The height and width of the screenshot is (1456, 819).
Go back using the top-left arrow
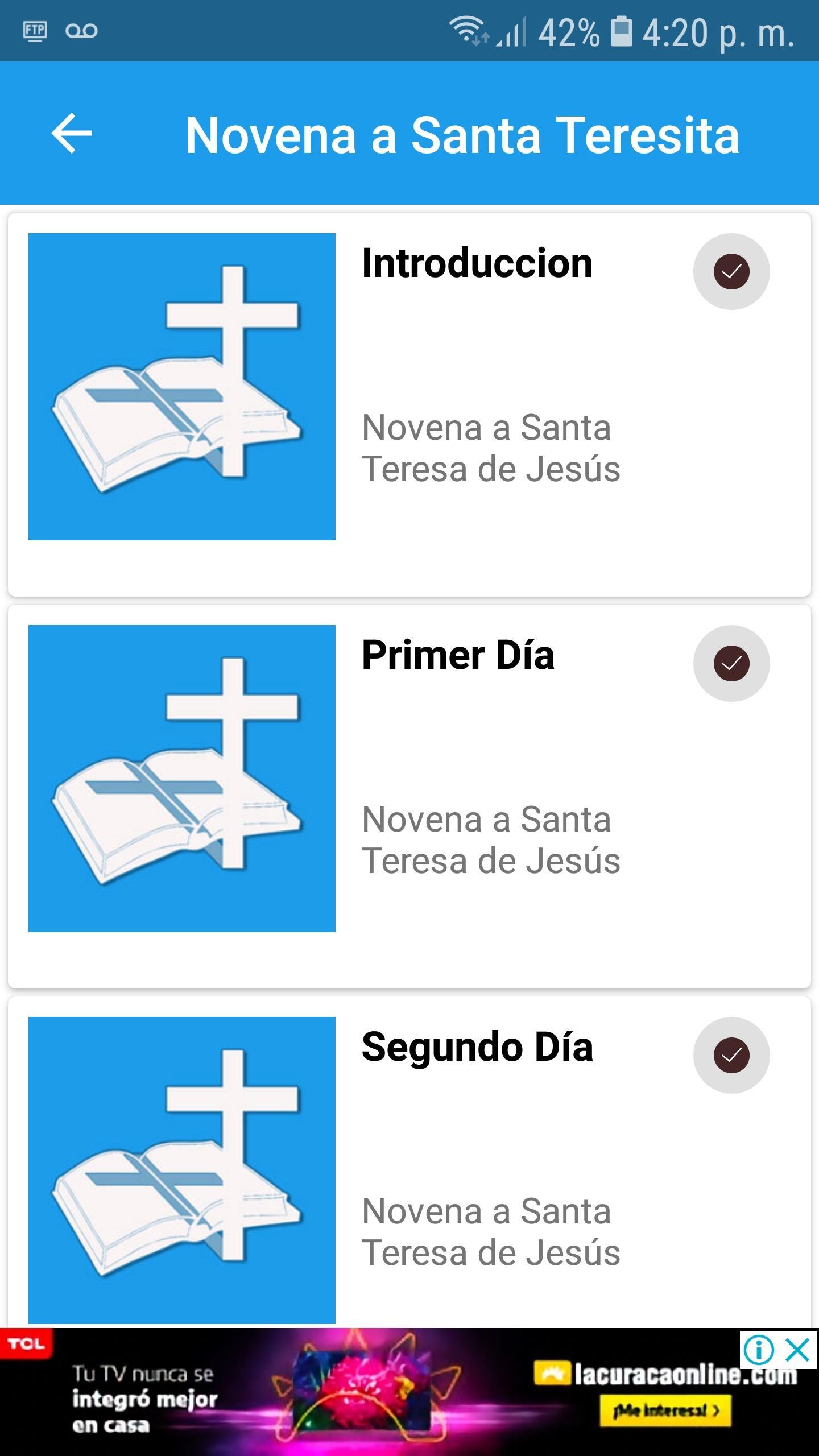(x=72, y=134)
